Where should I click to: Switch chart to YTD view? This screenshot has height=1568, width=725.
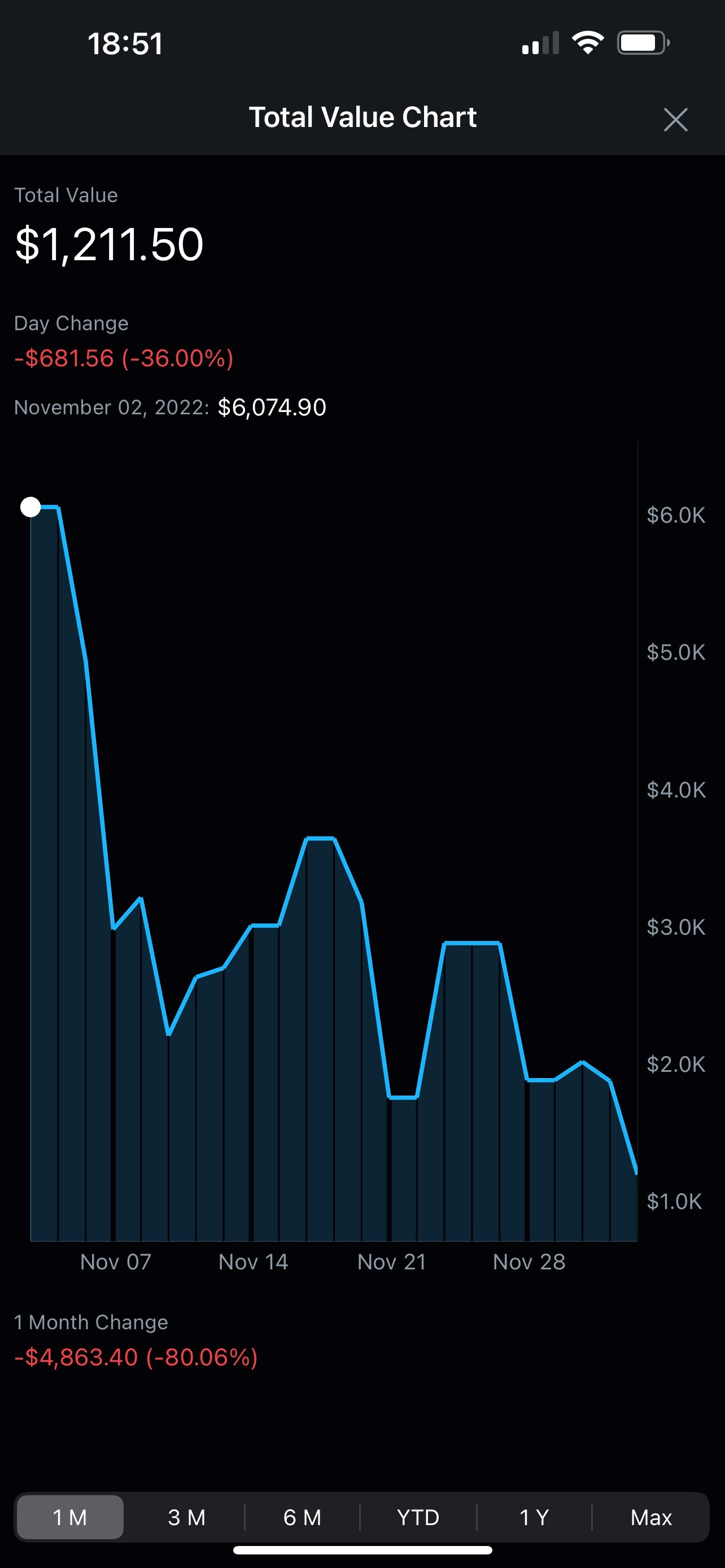418,1517
